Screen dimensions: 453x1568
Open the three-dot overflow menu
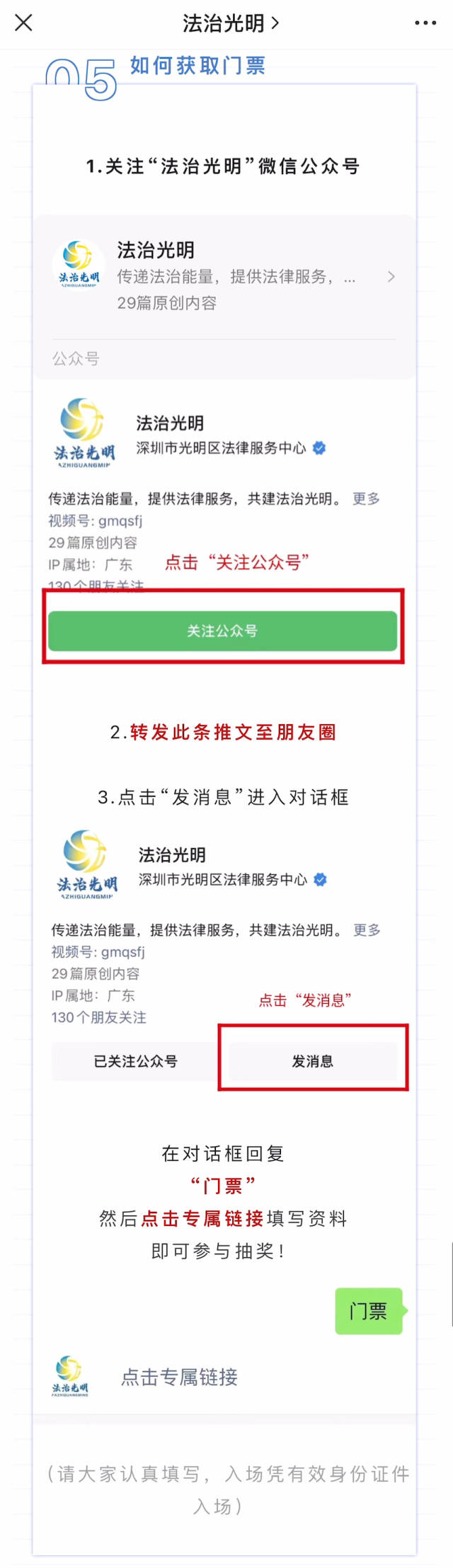click(425, 23)
